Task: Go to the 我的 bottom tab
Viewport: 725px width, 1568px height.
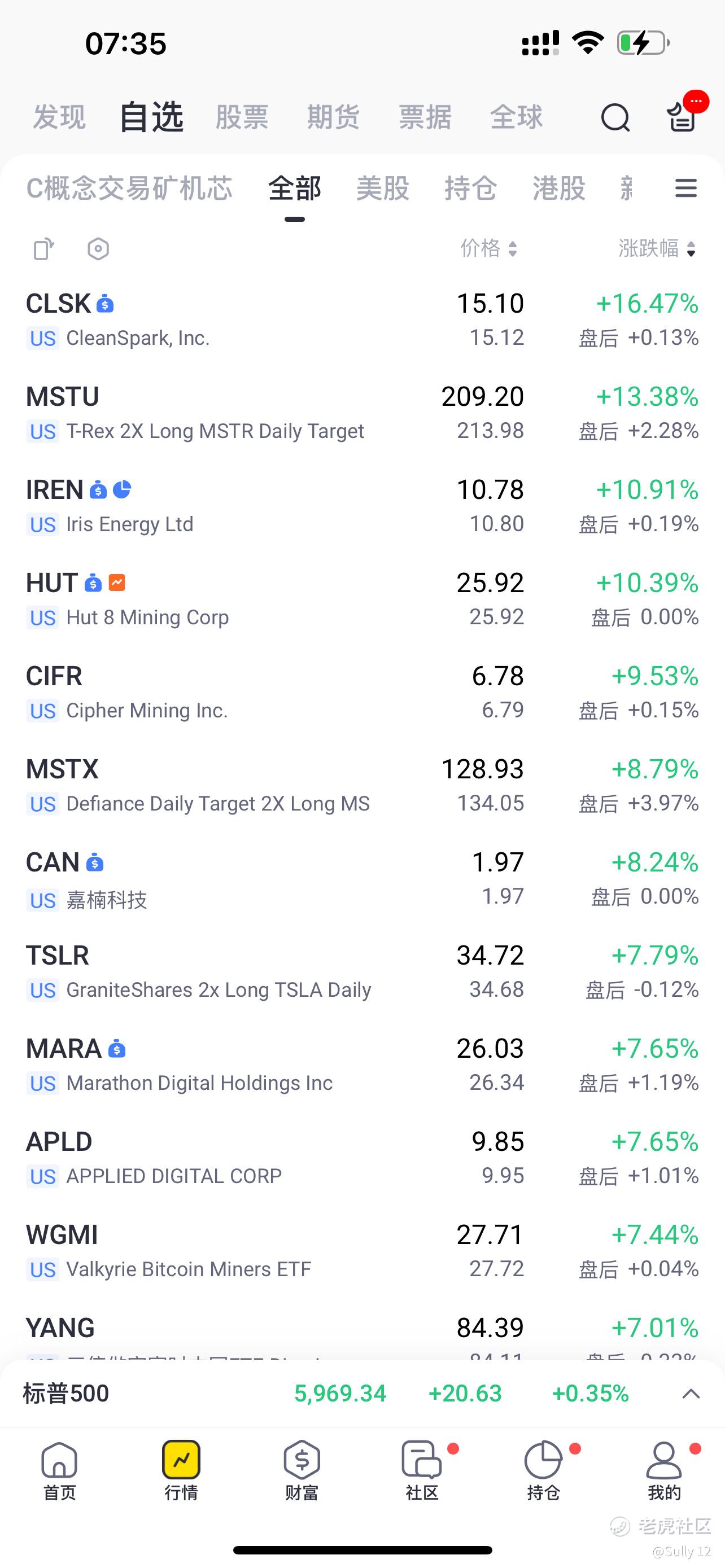Action: coord(664,1470)
